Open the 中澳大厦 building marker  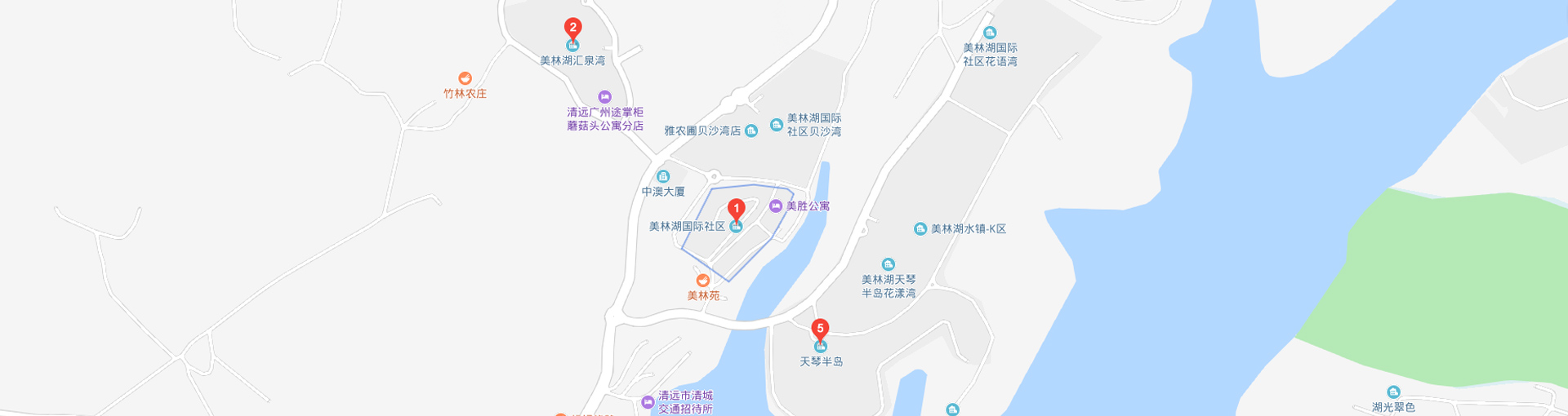[663, 177]
